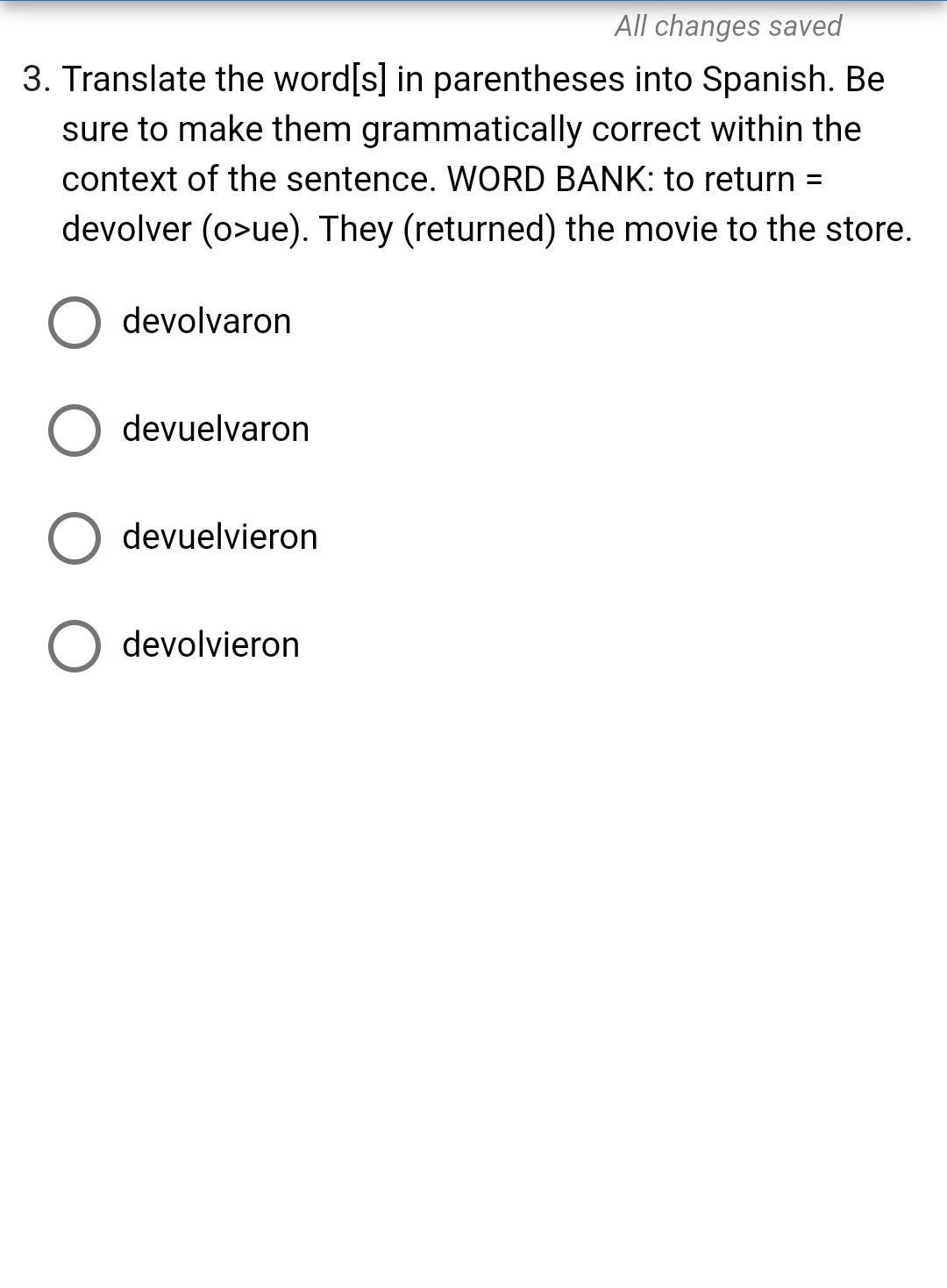The width and height of the screenshot is (947, 1288).
Task: Mark devolvieron as the answer
Action: coord(75,646)
